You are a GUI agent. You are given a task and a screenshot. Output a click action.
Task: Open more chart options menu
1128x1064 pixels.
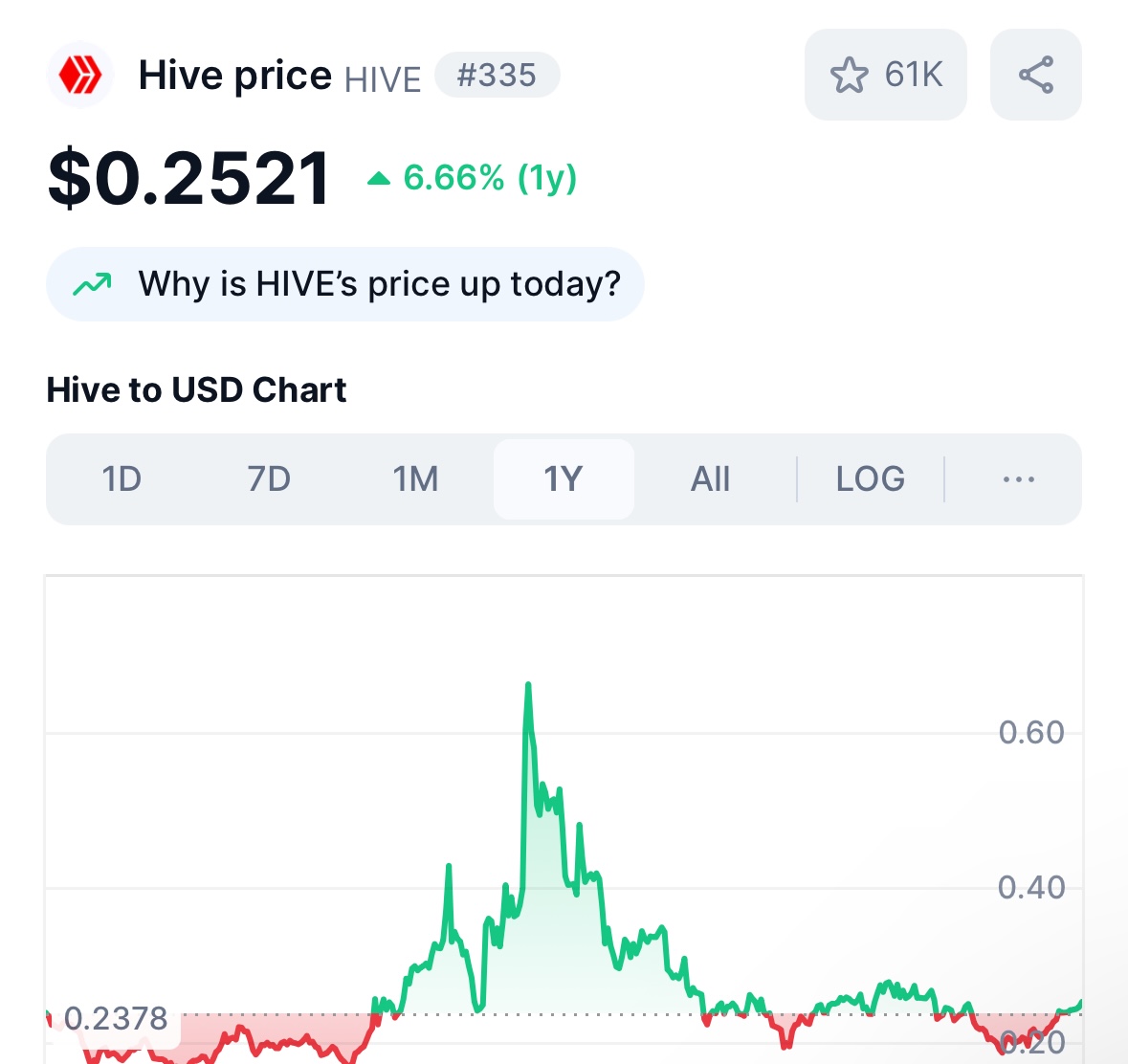pos(1018,478)
